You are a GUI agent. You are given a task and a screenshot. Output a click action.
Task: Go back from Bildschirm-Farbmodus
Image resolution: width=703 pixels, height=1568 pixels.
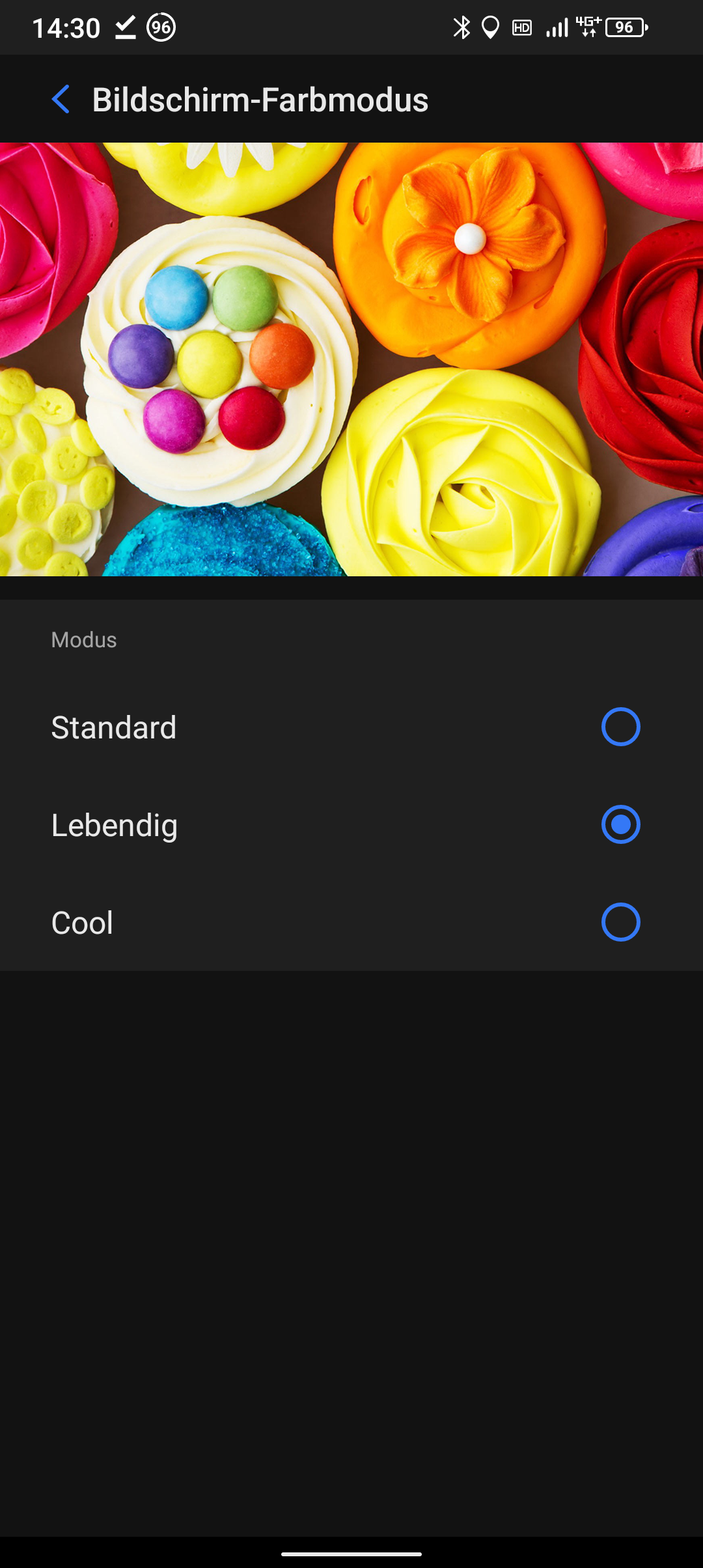point(61,100)
